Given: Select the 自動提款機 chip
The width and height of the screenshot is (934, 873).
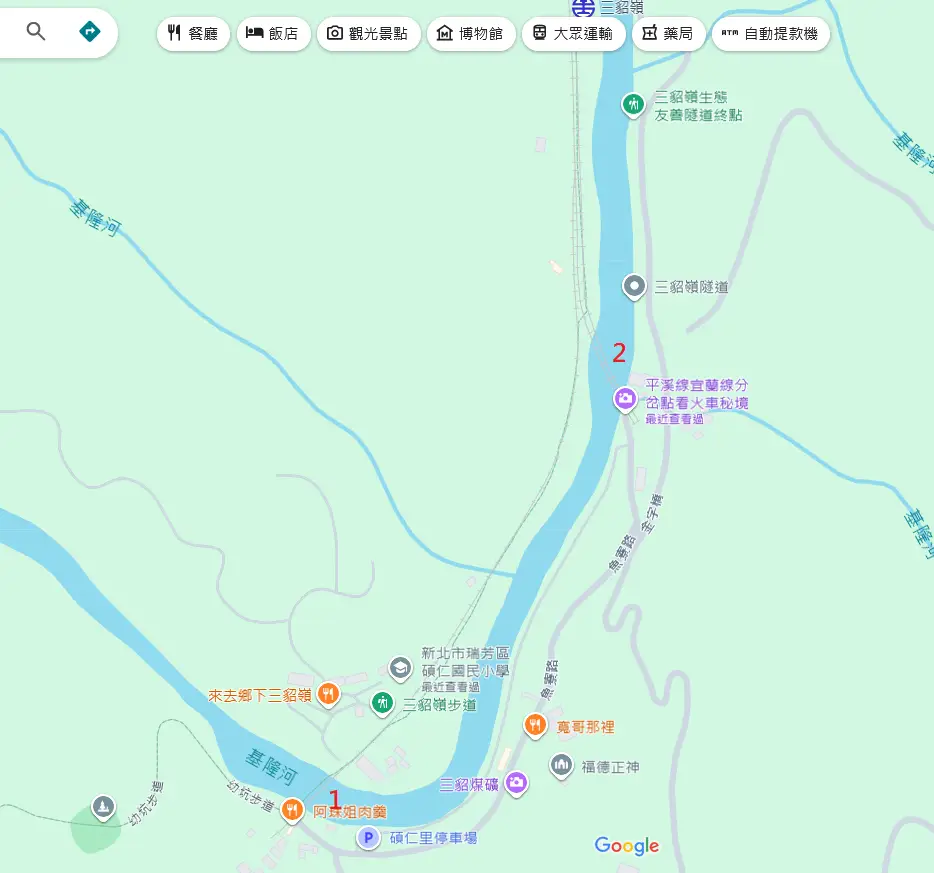Looking at the screenshot, I should click(770, 34).
